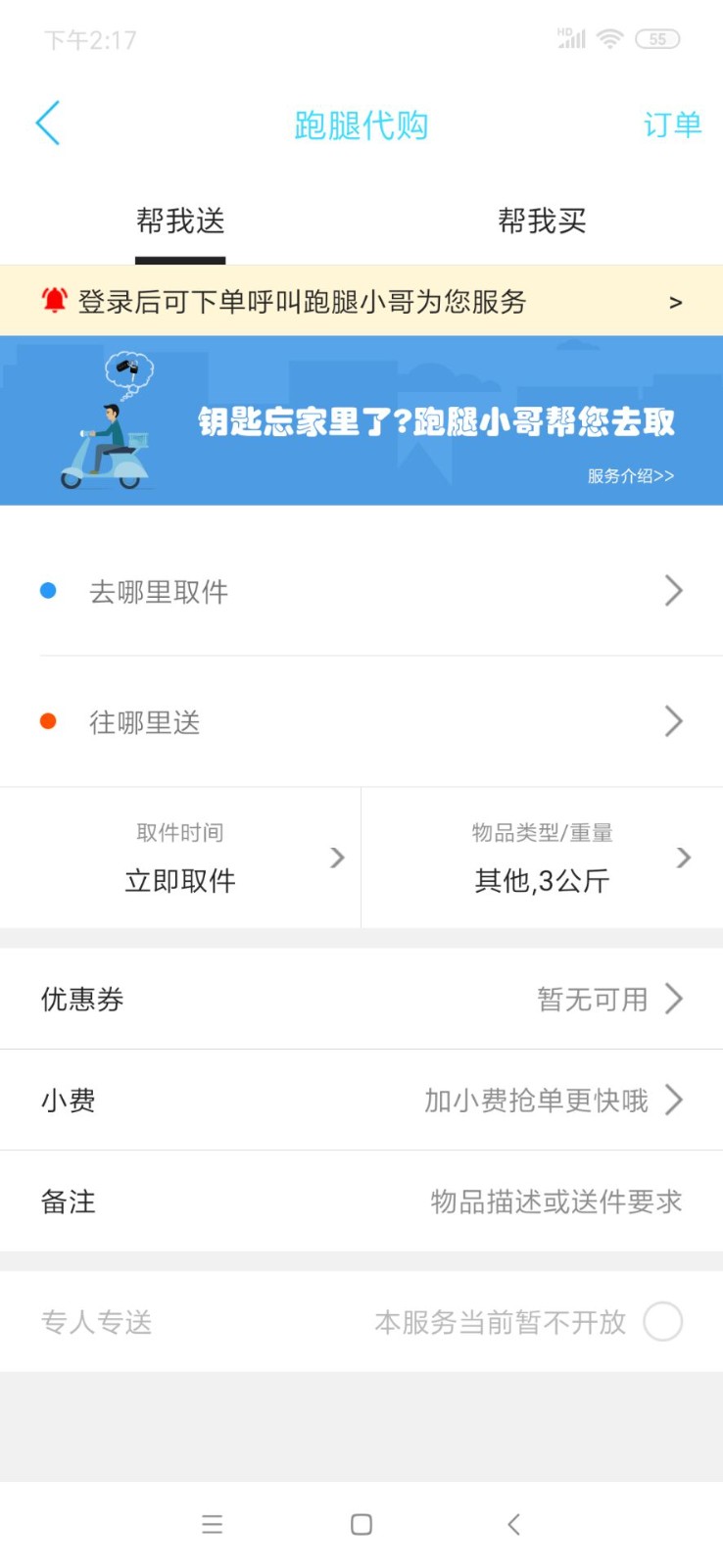The width and height of the screenshot is (723, 1568).
Task: Click the 服务介绍 link
Action: [x=629, y=476]
